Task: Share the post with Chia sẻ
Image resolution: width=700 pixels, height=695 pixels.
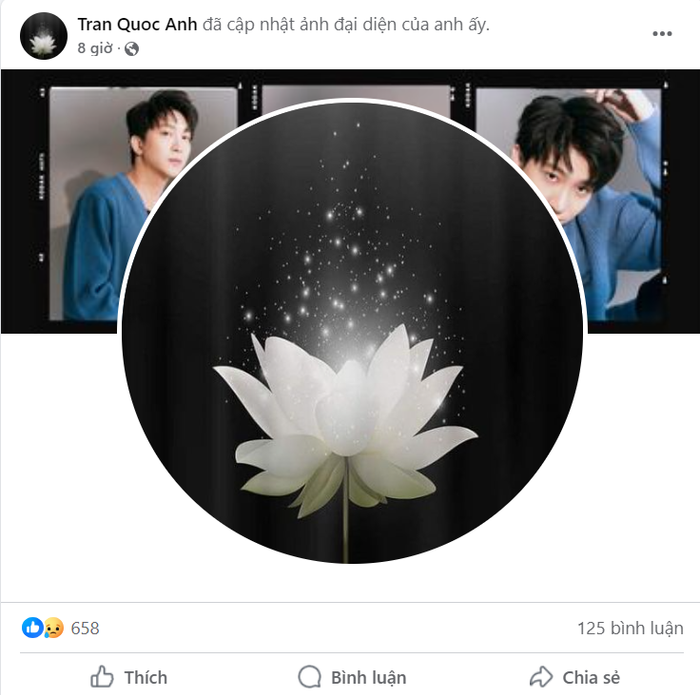Action: coord(575,677)
